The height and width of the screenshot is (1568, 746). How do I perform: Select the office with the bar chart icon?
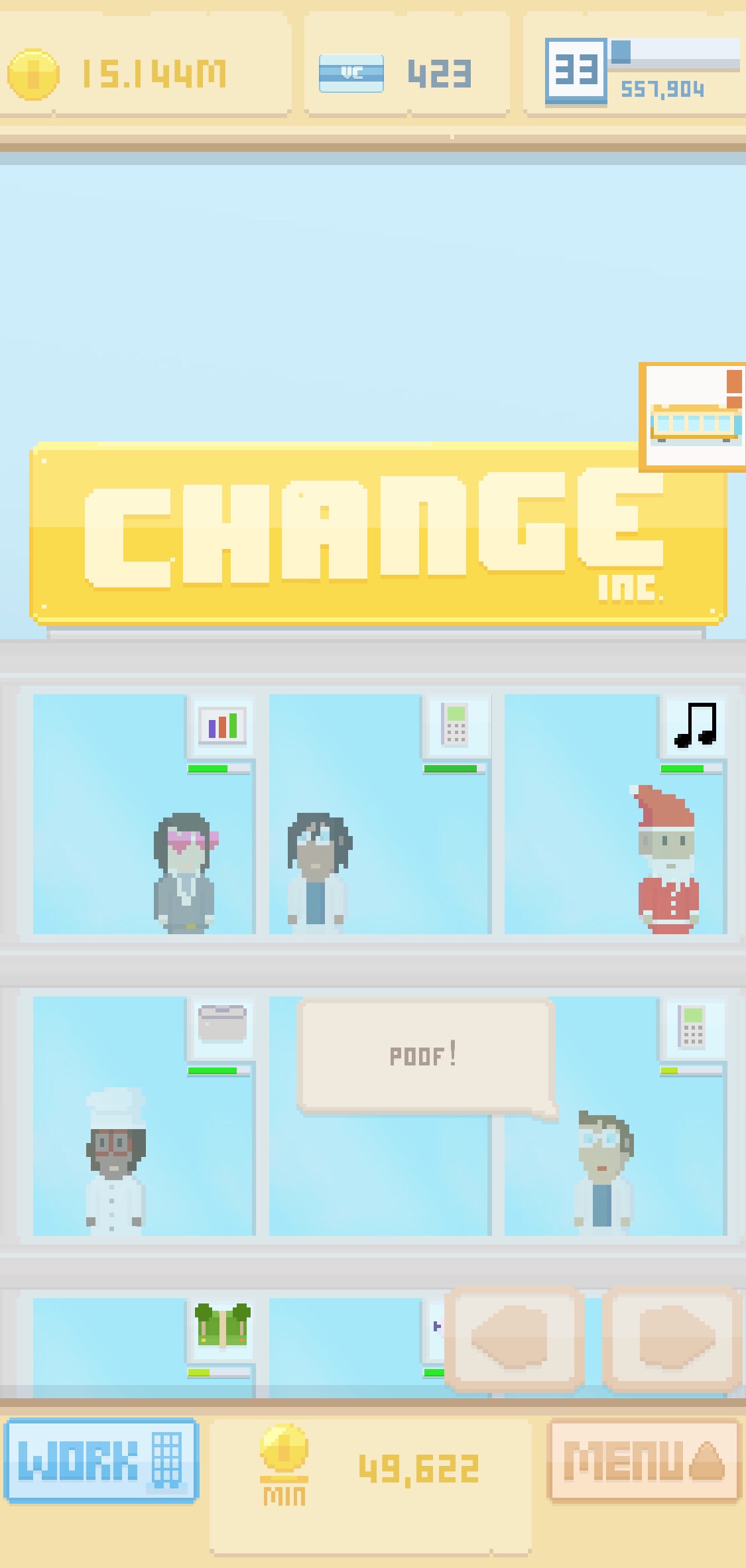(143, 814)
